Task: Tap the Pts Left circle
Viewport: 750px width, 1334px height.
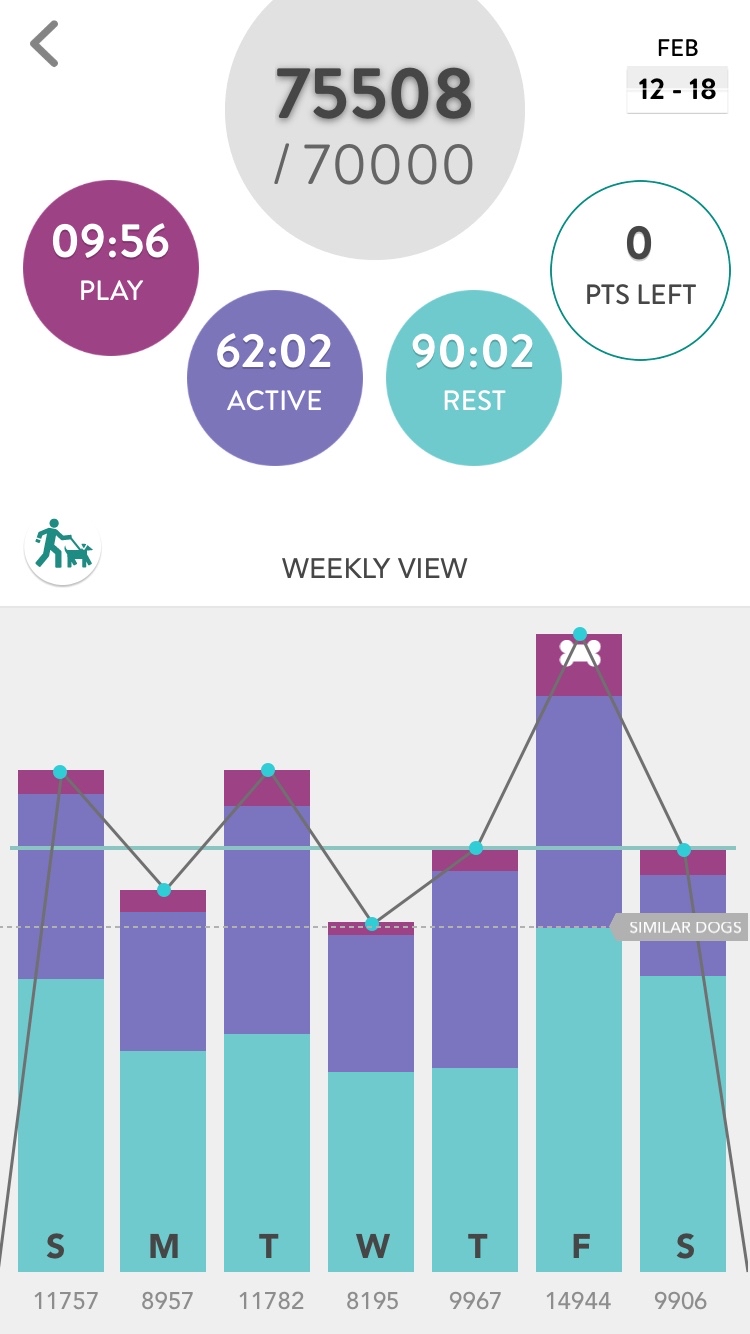Action: tap(640, 268)
